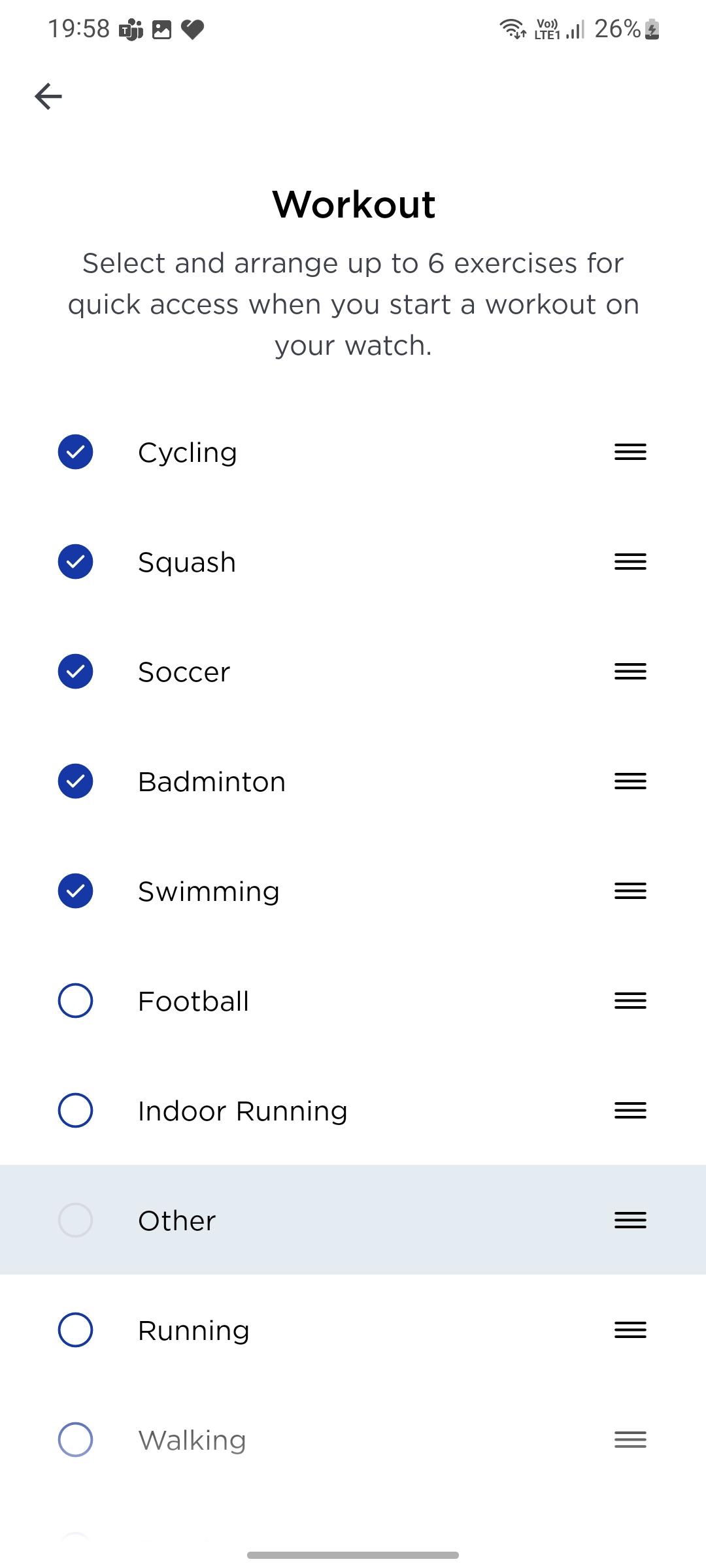Go back using the top-left arrow
This screenshot has height=1568, width=706.
click(x=48, y=96)
